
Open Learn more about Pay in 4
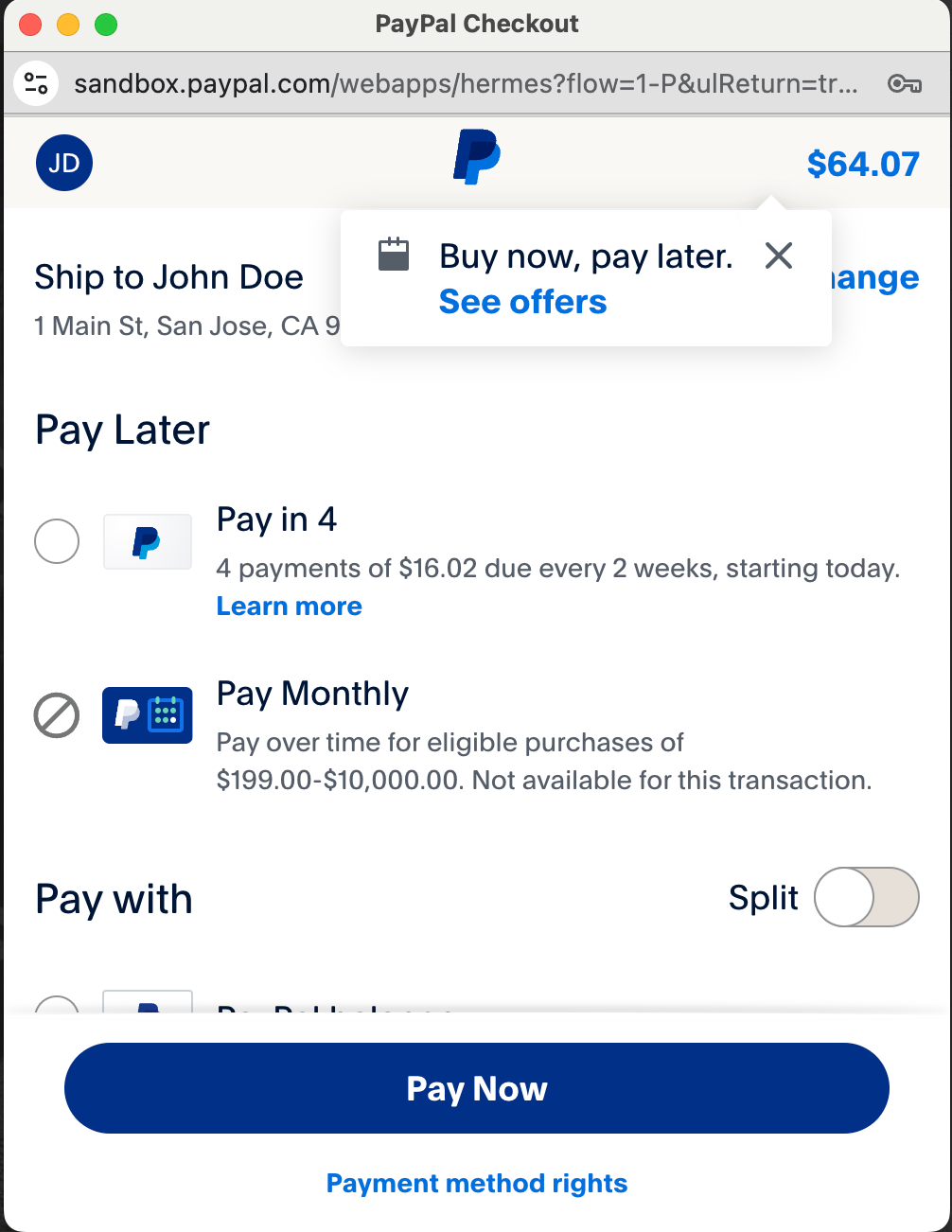coord(289,607)
